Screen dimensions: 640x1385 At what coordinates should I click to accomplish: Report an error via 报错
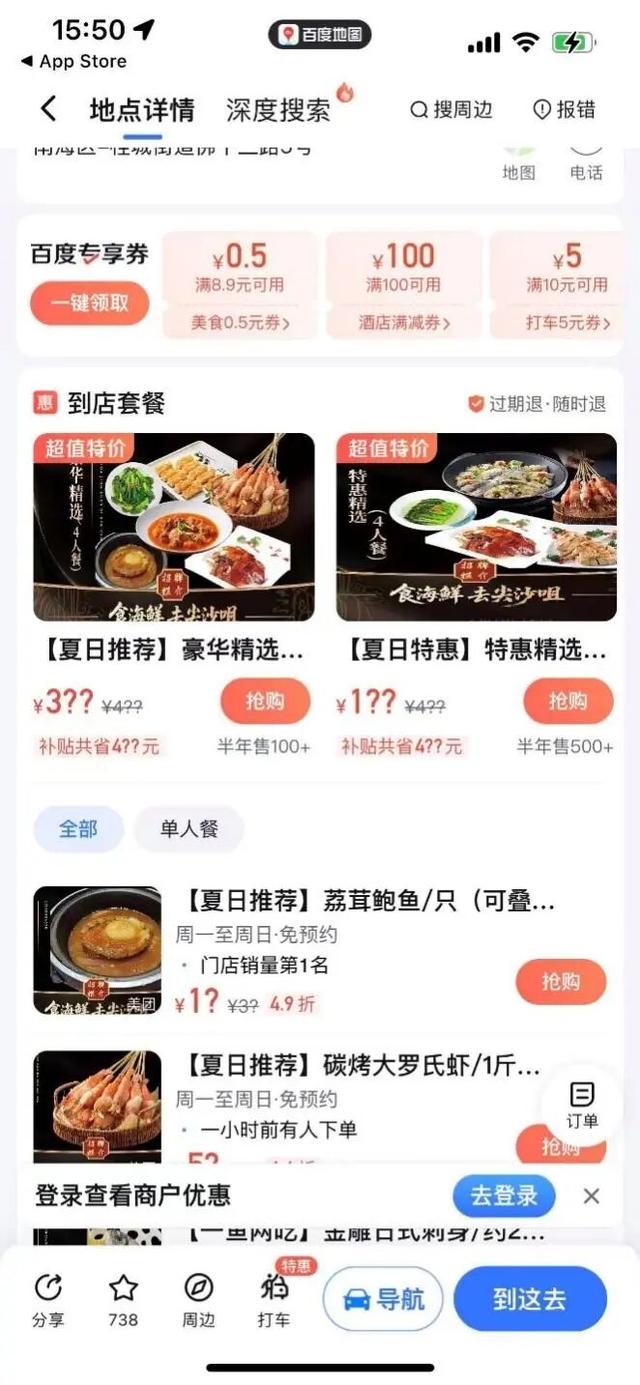pyautogui.click(x=564, y=109)
